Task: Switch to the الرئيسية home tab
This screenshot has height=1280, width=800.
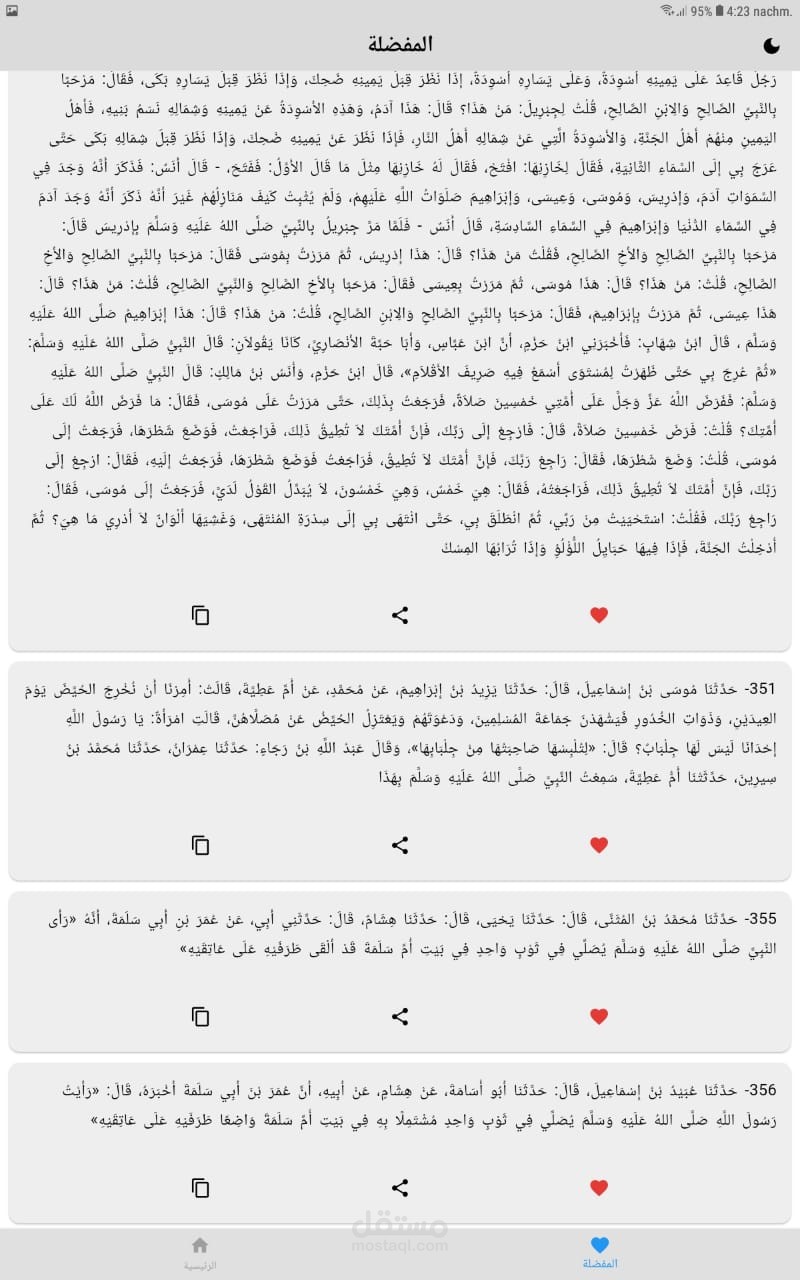Action: (x=200, y=1252)
